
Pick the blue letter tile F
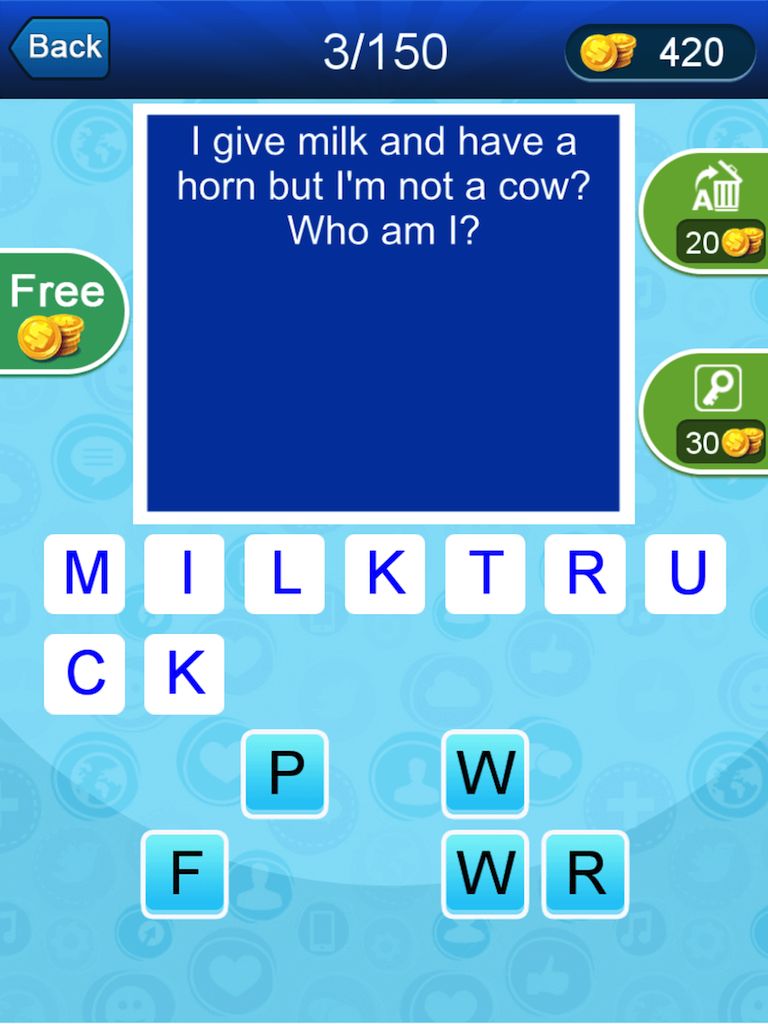pyautogui.click(x=185, y=874)
